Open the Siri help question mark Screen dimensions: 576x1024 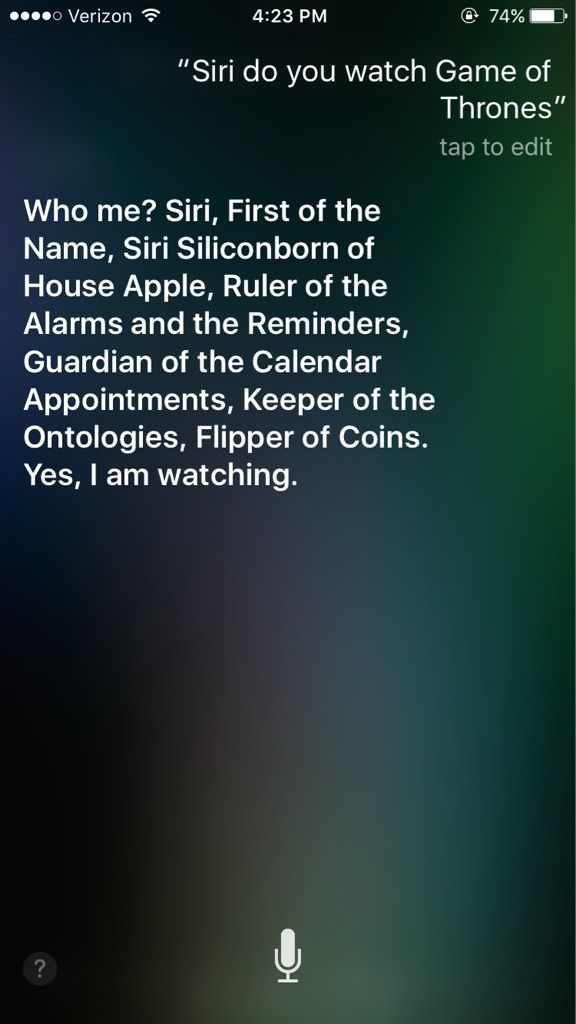pos(40,967)
